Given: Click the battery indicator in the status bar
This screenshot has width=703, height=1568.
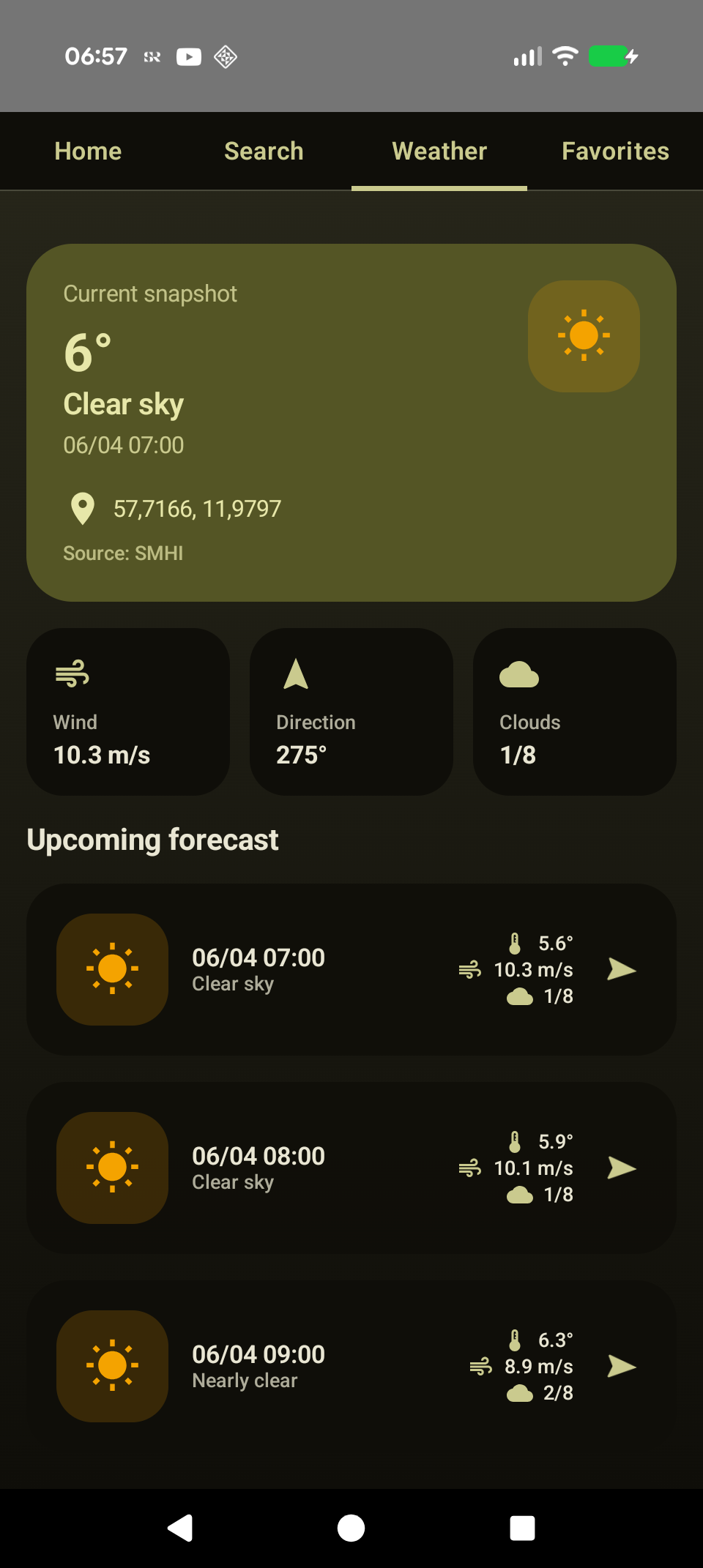Looking at the screenshot, I should coord(612,56).
